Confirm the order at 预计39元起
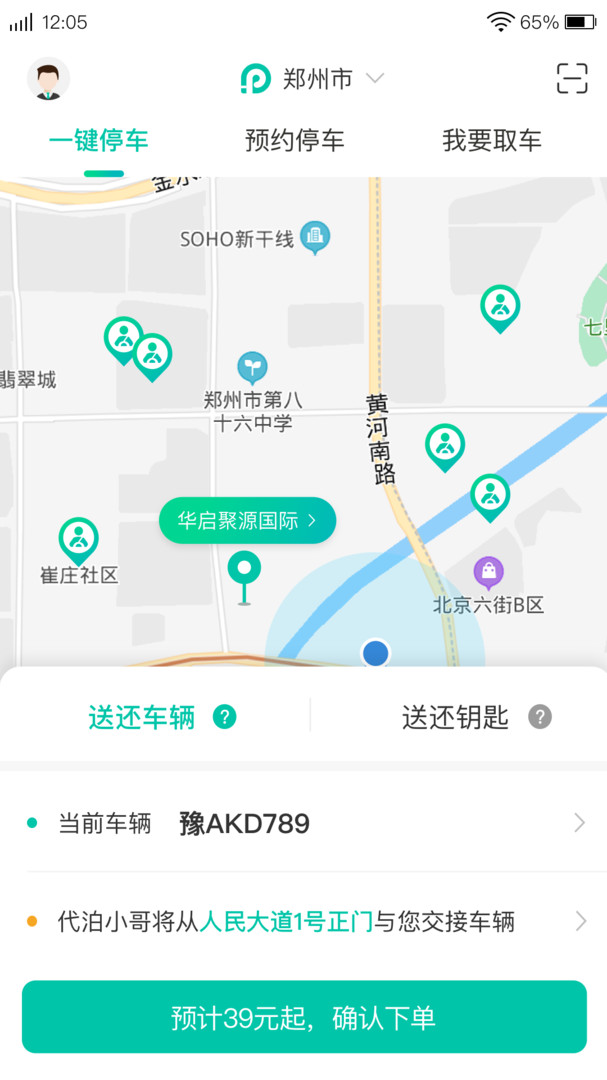 point(304,1017)
